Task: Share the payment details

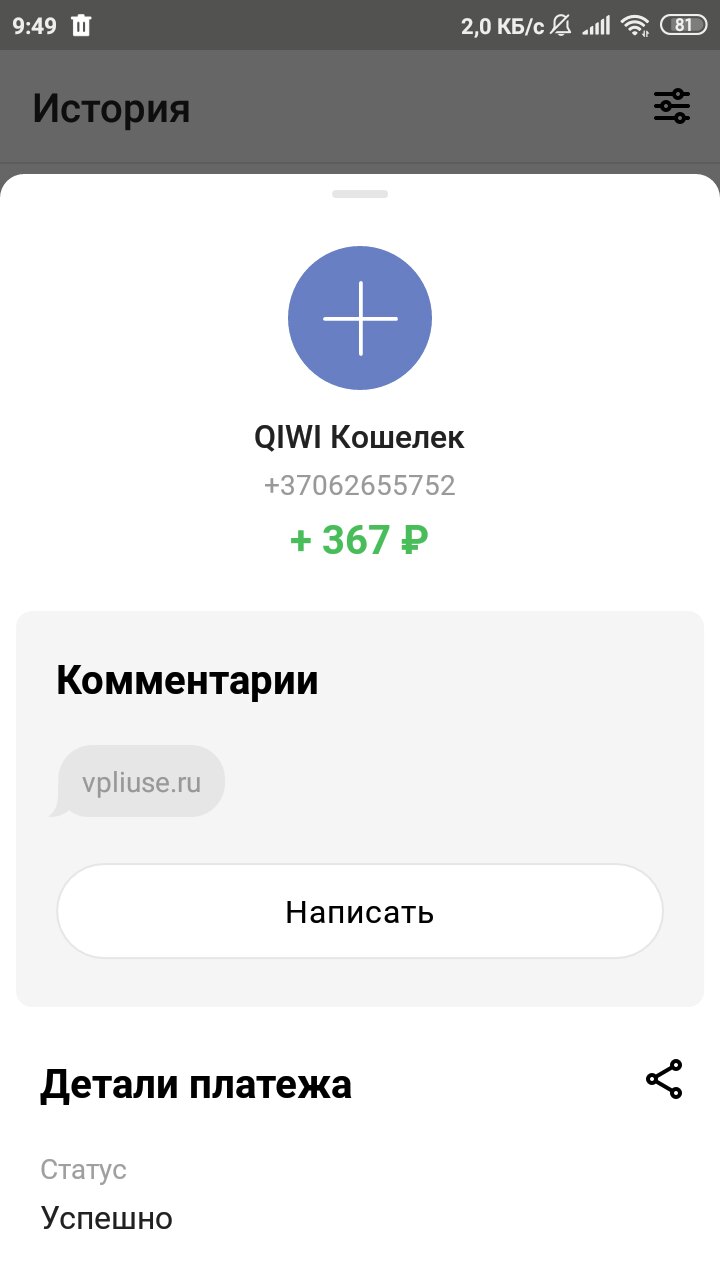Action: click(664, 1079)
